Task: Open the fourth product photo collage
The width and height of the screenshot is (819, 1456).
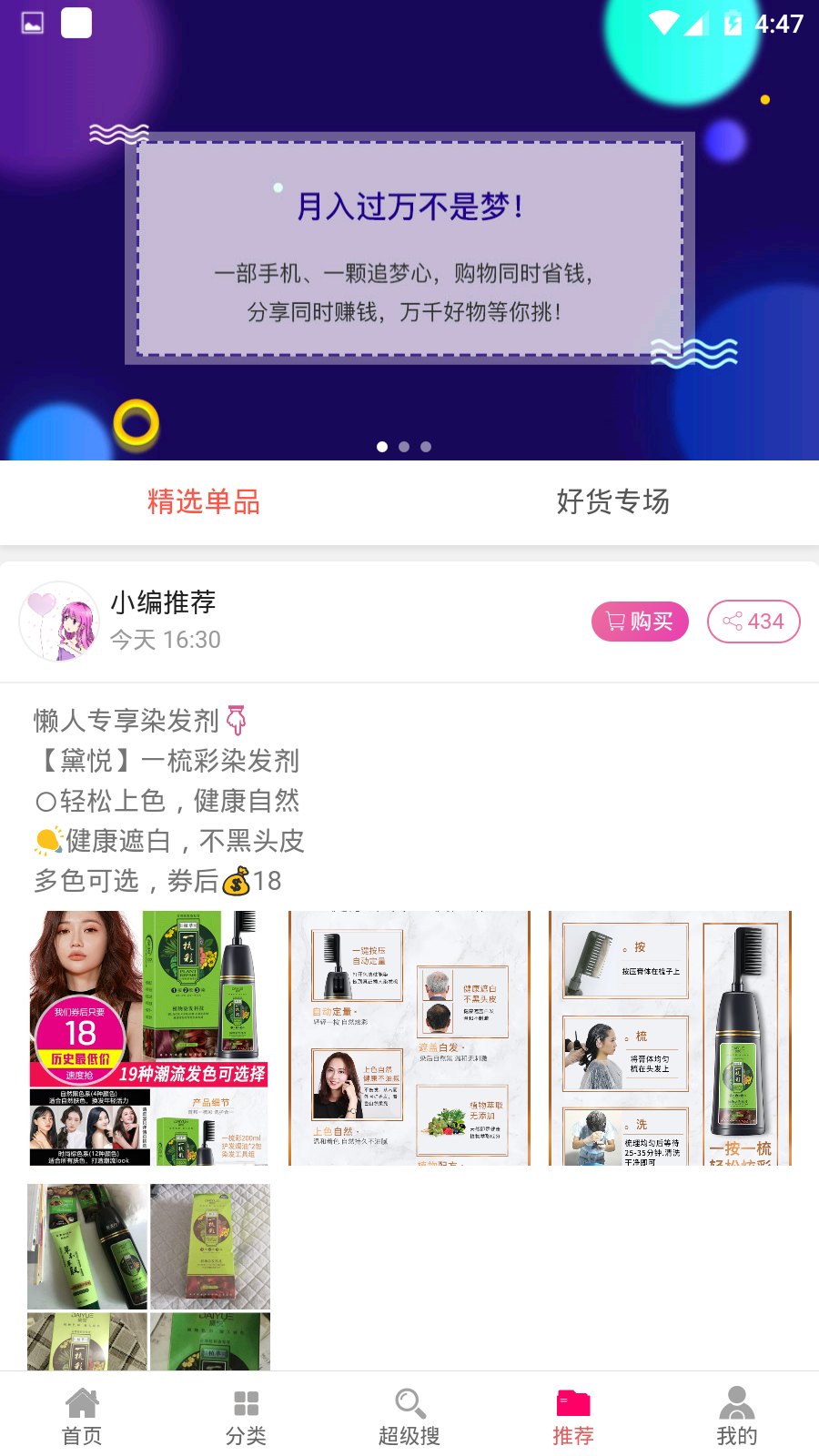Action: tap(149, 1277)
